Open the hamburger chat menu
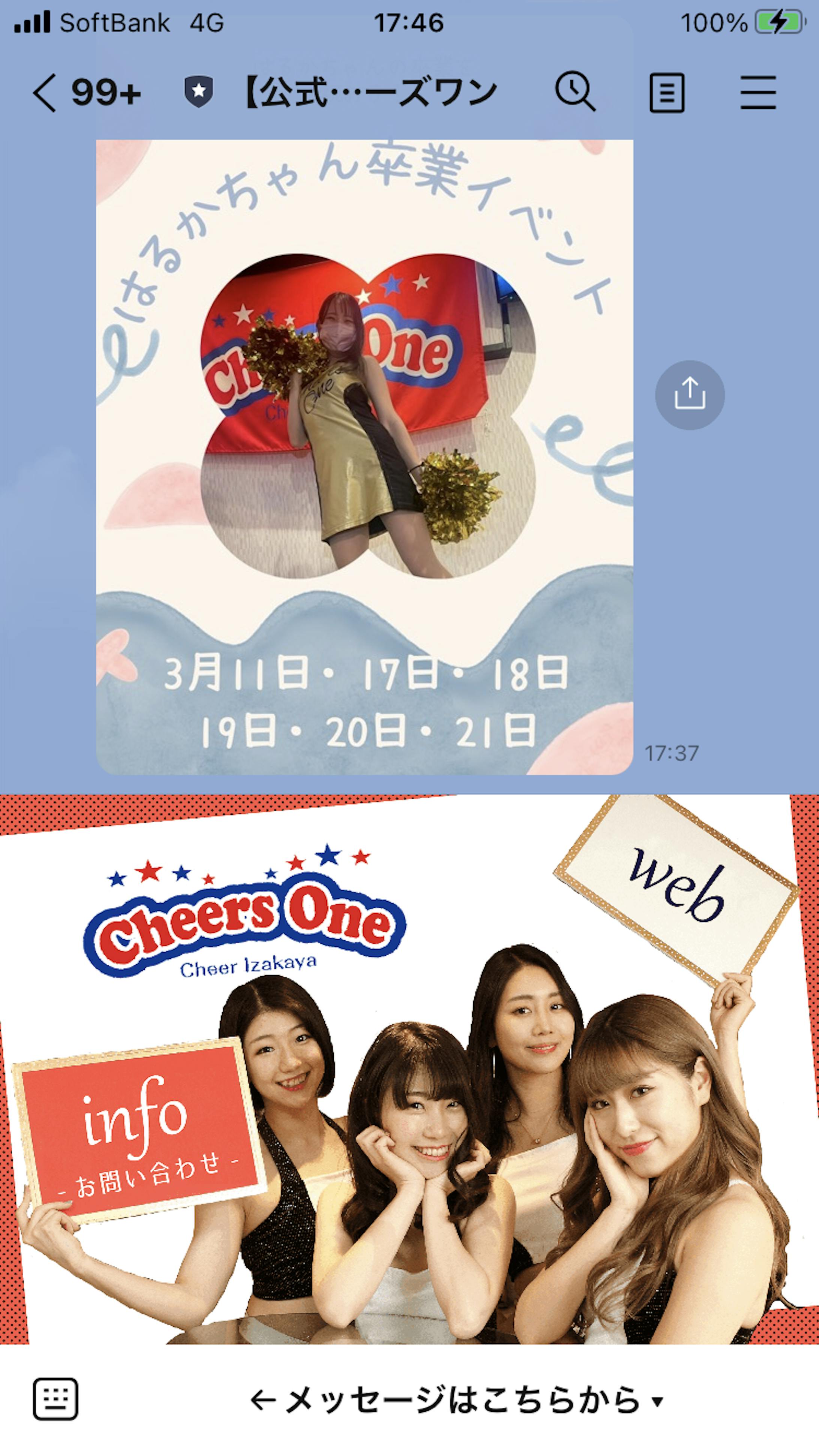The height and width of the screenshot is (1456, 819). 758,93
